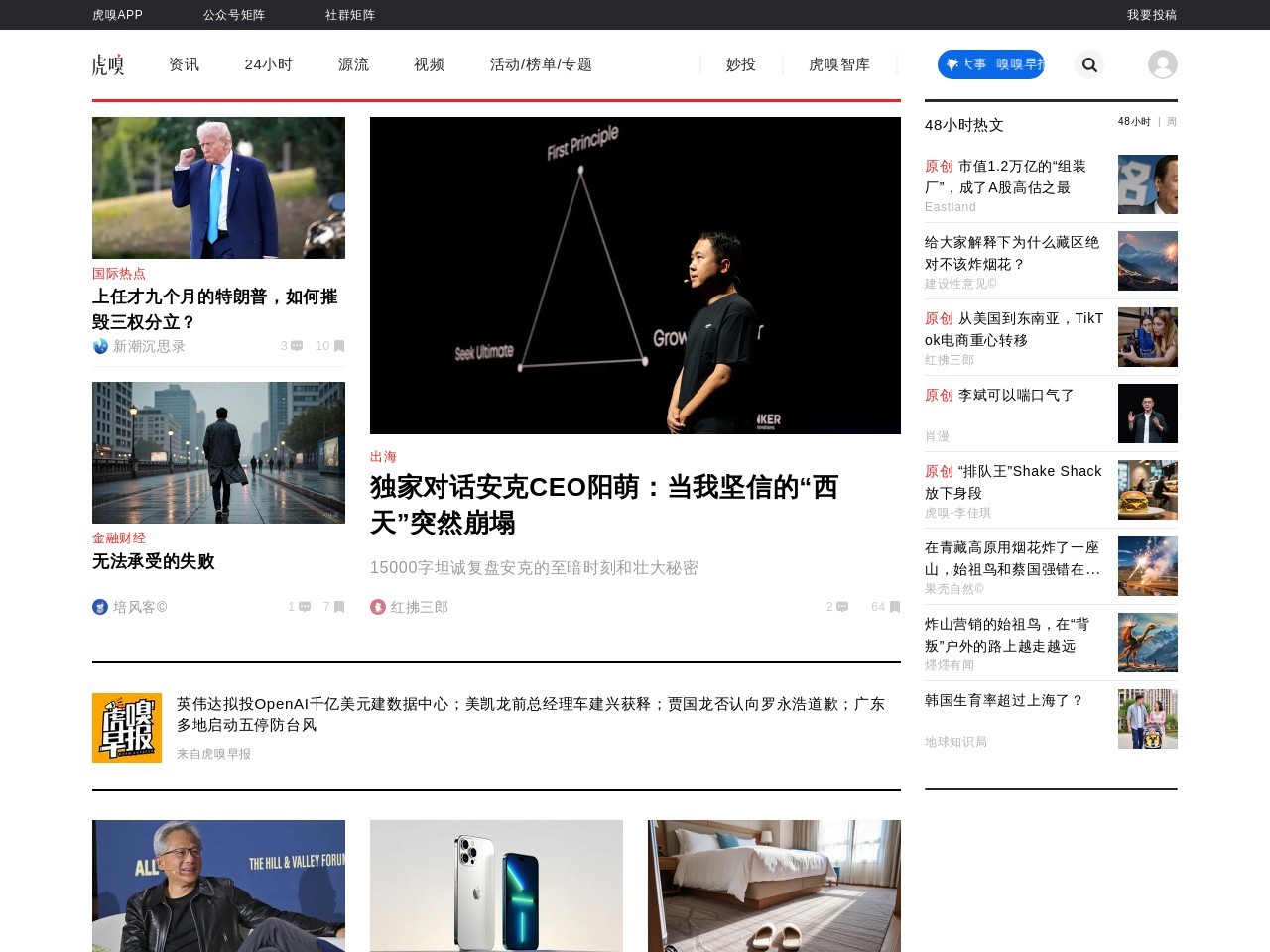Open the 妙投 link
The width and height of the screenshot is (1270, 952).
[x=740, y=64]
